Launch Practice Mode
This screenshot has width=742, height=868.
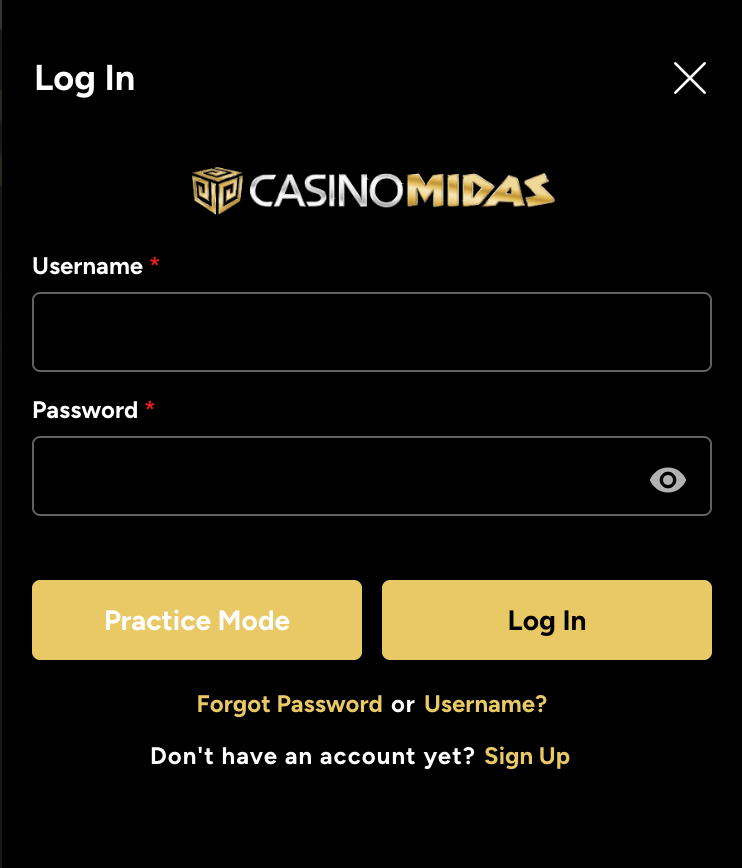[196, 620]
